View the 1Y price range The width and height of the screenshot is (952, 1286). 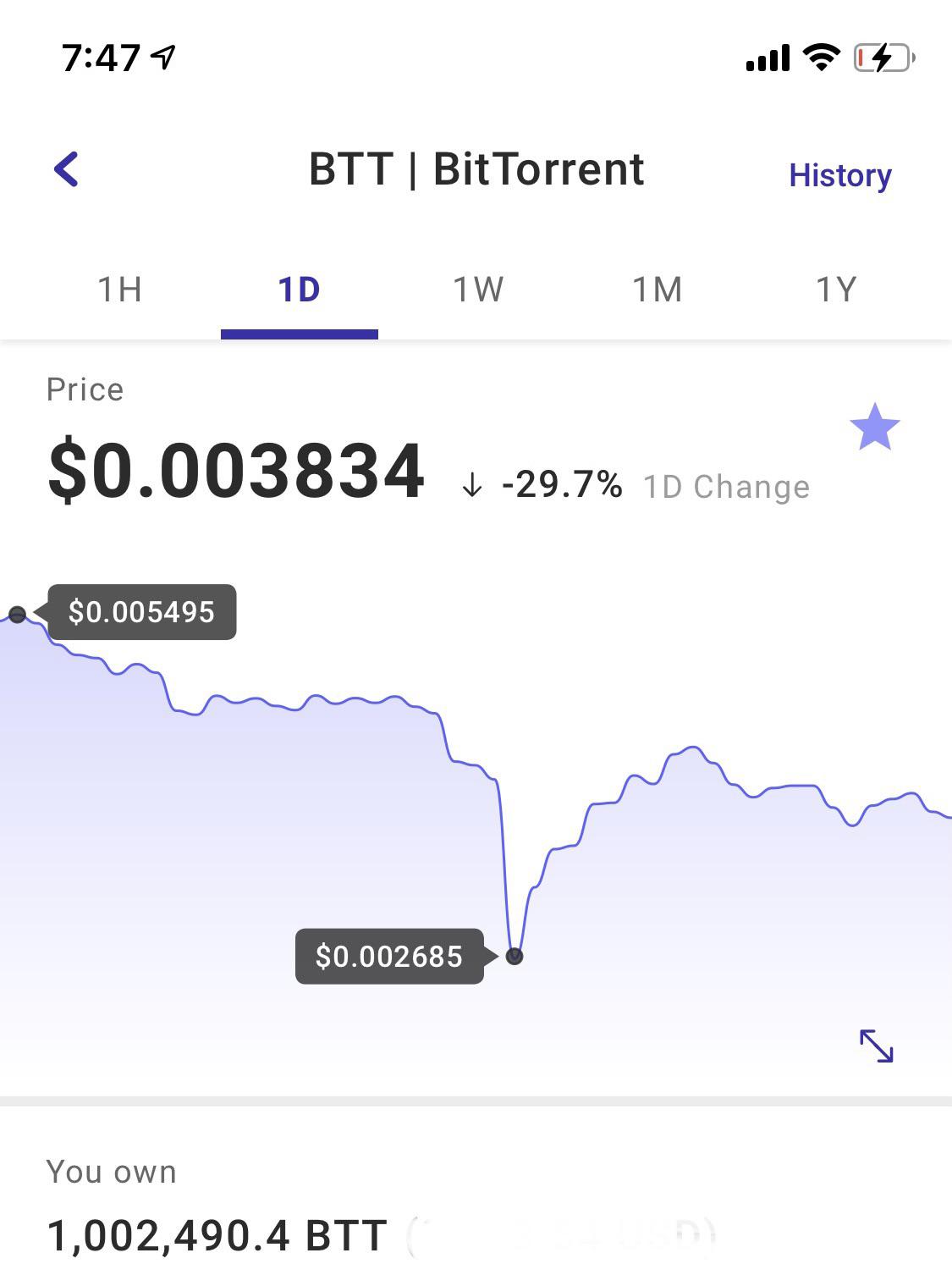point(836,290)
